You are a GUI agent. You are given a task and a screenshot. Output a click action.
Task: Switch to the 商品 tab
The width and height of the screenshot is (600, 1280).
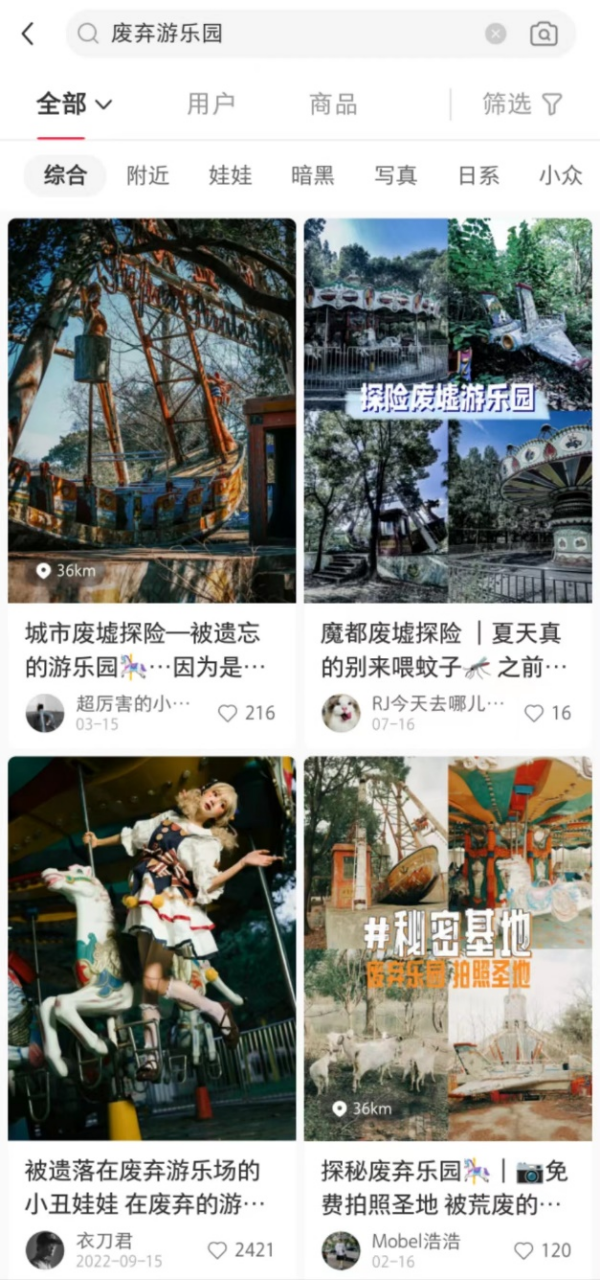click(x=333, y=104)
